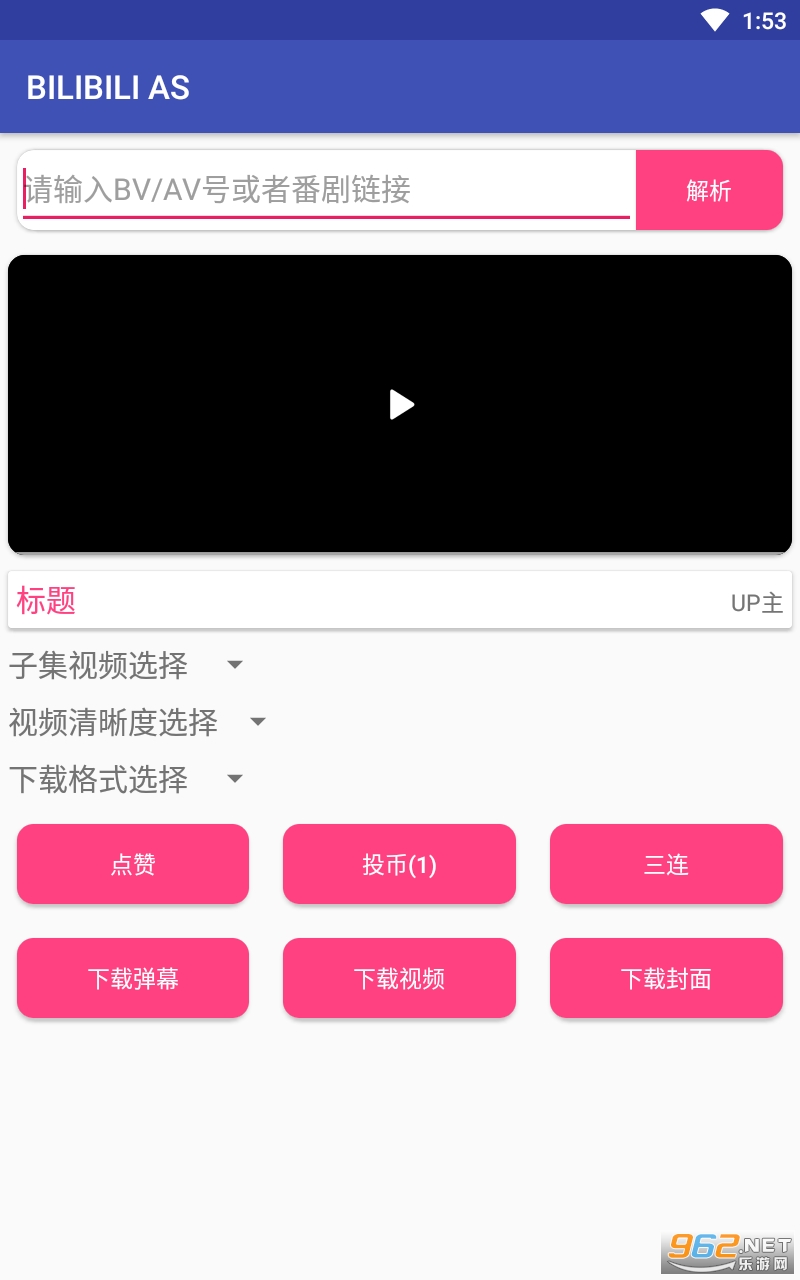This screenshot has height=1280, width=800.
Task: Like the video with 点赞
Action: (x=133, y=864)
